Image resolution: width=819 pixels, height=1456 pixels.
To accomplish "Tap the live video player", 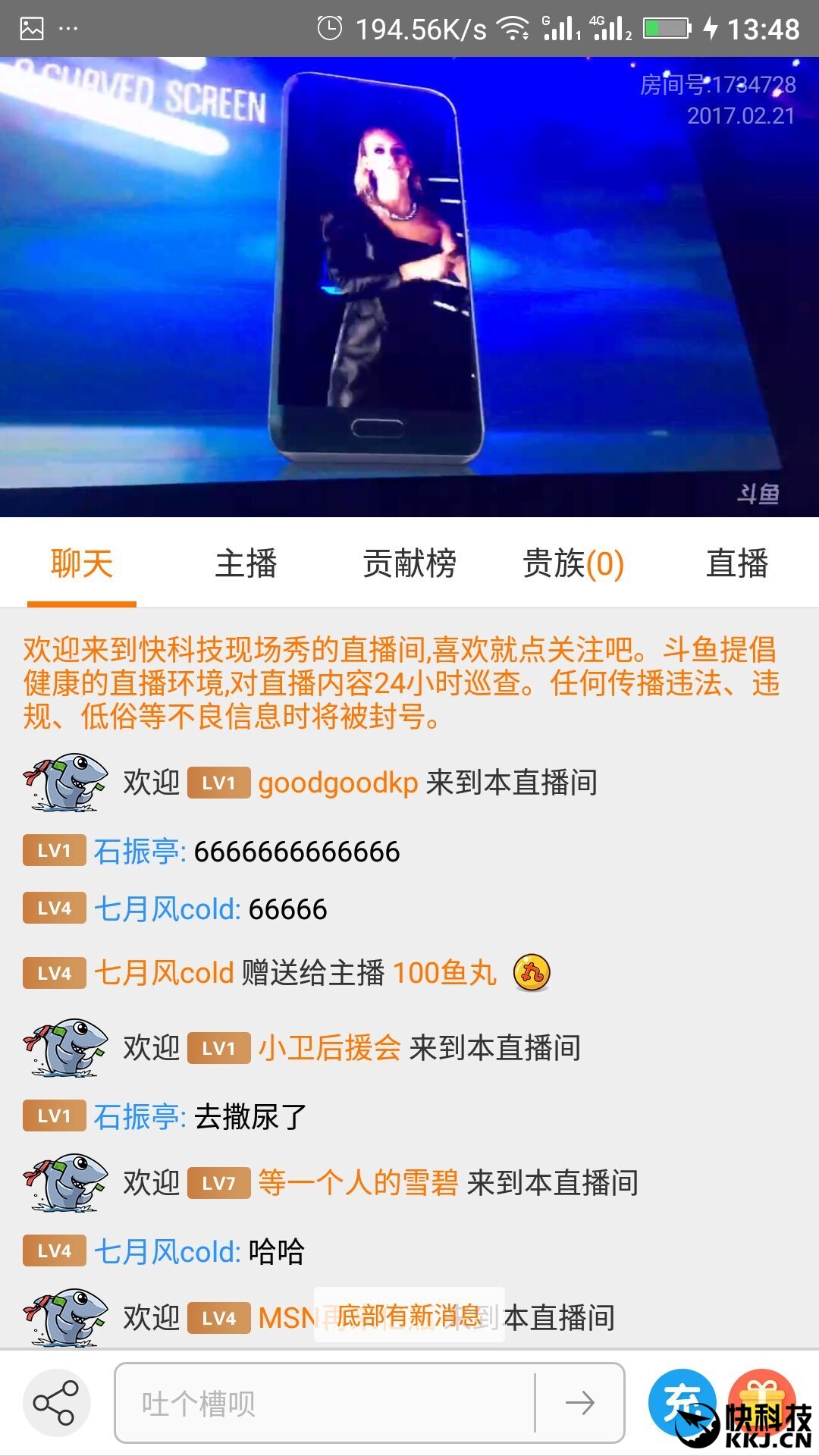I will pyautogui.click(x=409, y=287).
